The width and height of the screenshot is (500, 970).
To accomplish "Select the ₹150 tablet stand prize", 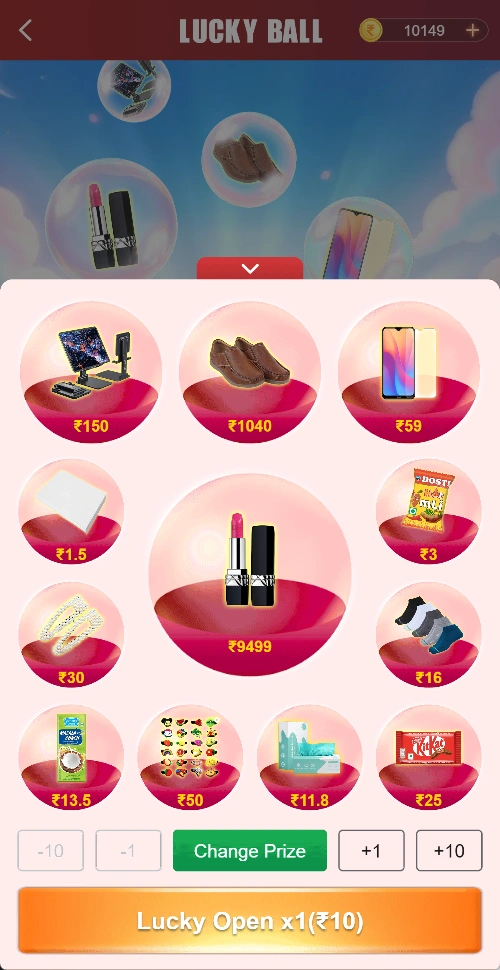I will [x=91, y=372].
